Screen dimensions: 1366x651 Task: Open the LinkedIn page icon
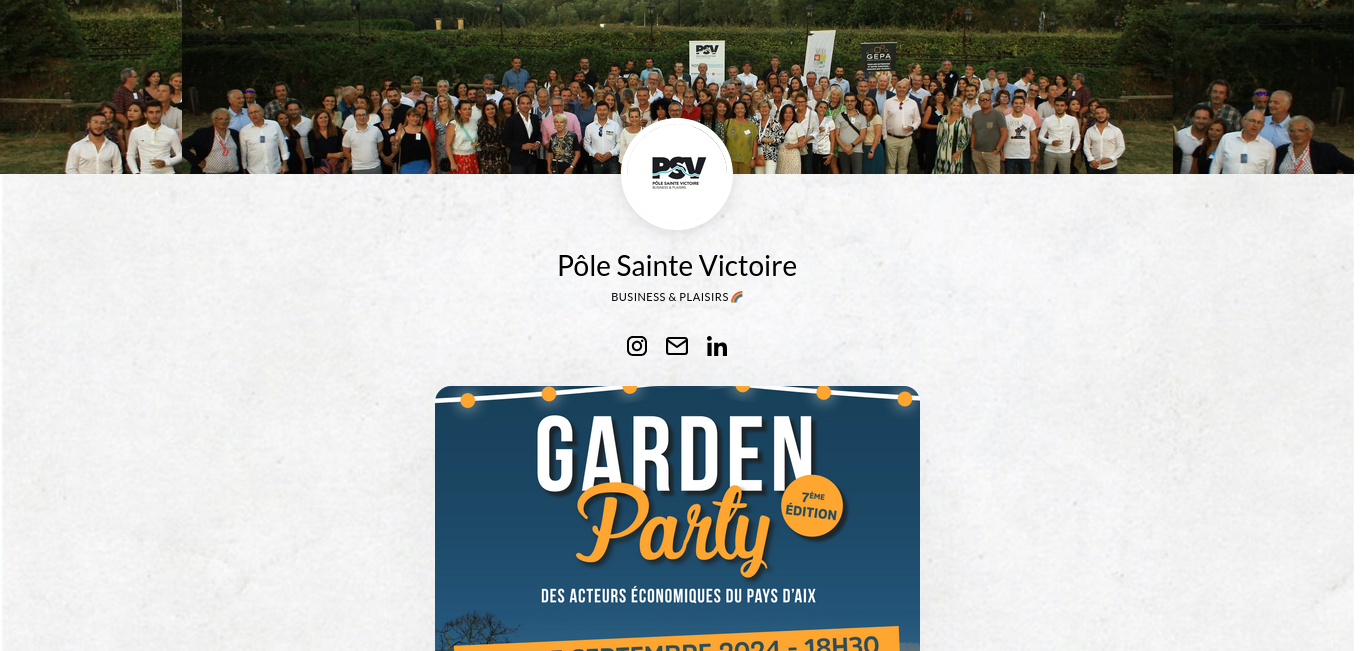(717, 346)
